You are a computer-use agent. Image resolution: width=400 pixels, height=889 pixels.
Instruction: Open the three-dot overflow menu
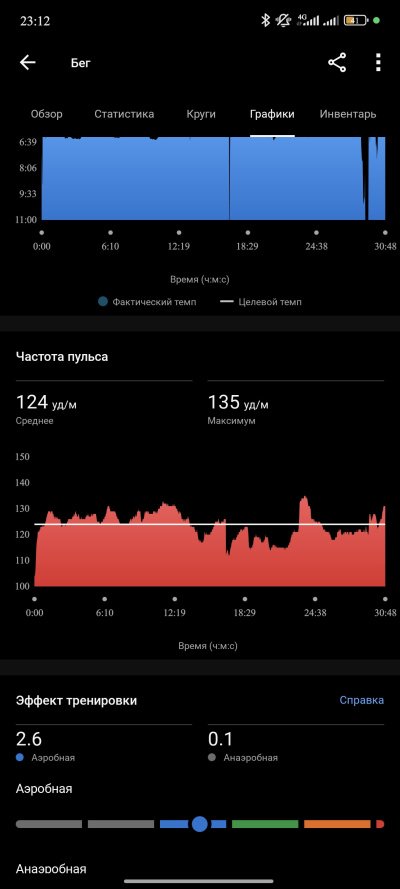point(378,62)
